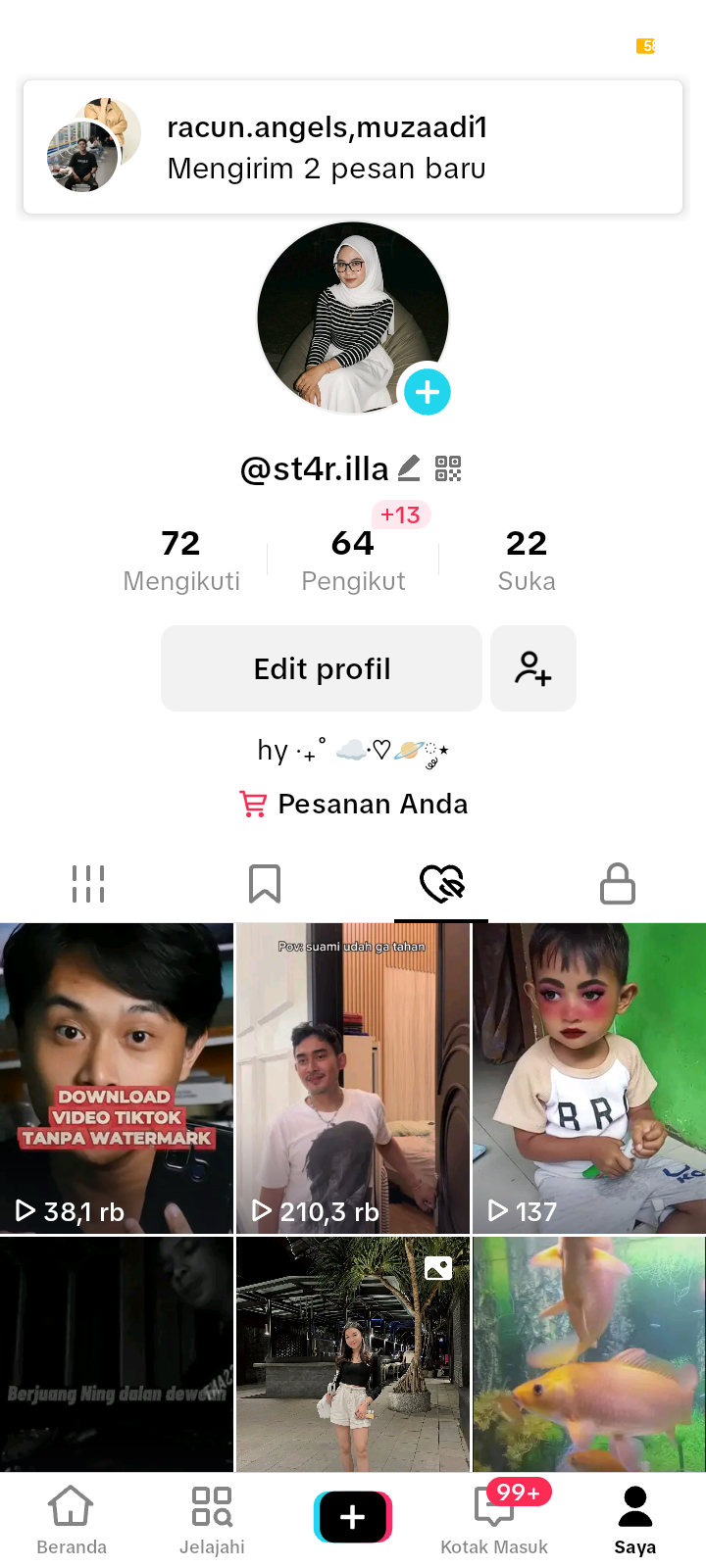Switch to the private locked videos tab
The width and height of the screenshot is (706, 1568).
tap(618, 884)
